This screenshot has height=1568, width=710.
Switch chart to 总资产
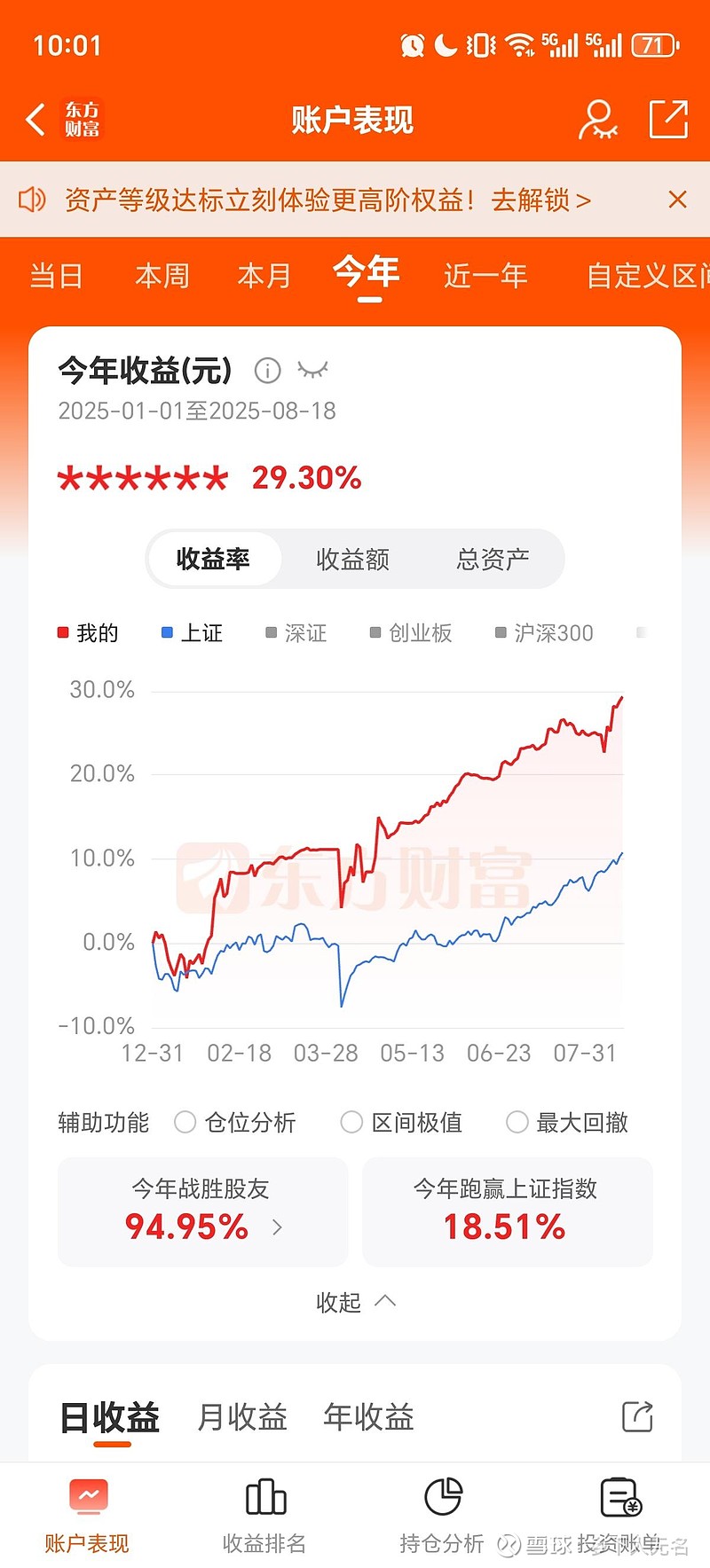click(493, 559)
